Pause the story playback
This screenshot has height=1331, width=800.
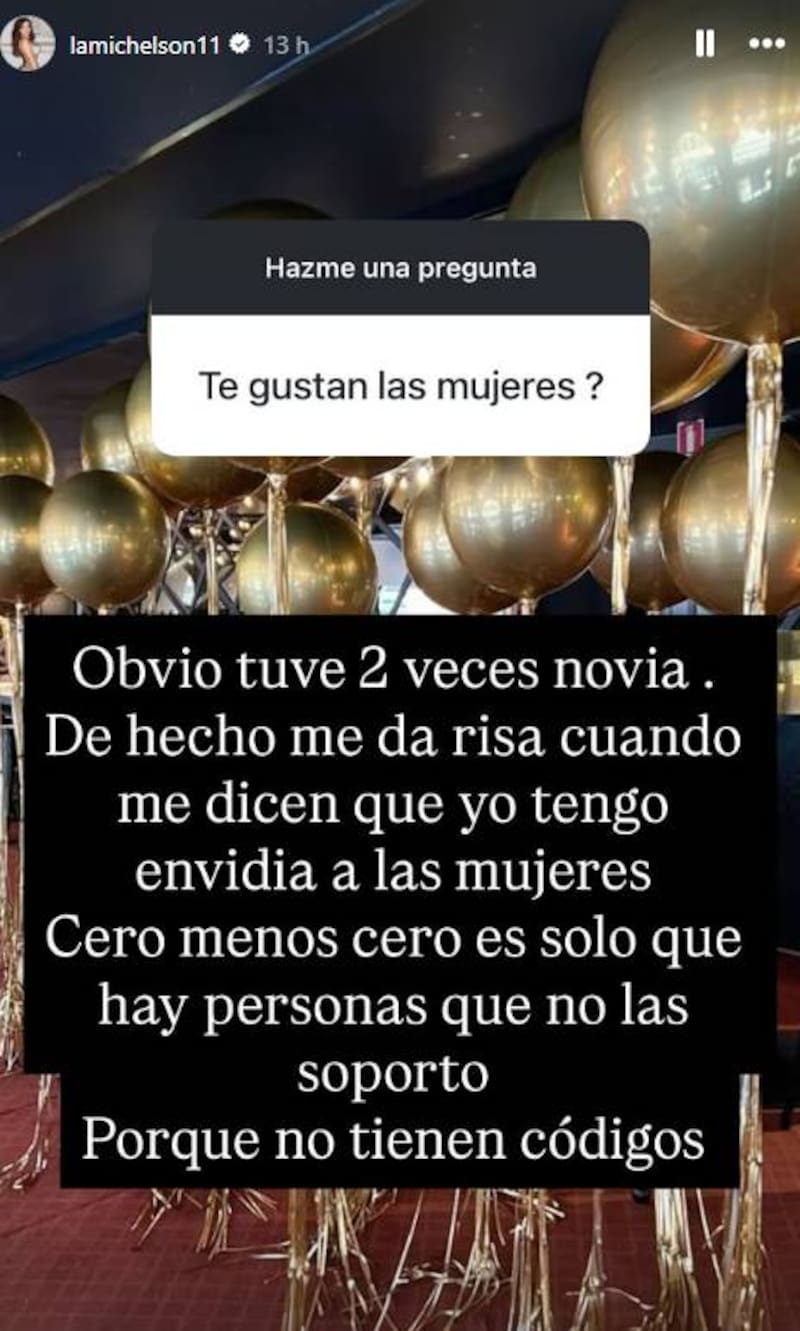pos(705,44)
